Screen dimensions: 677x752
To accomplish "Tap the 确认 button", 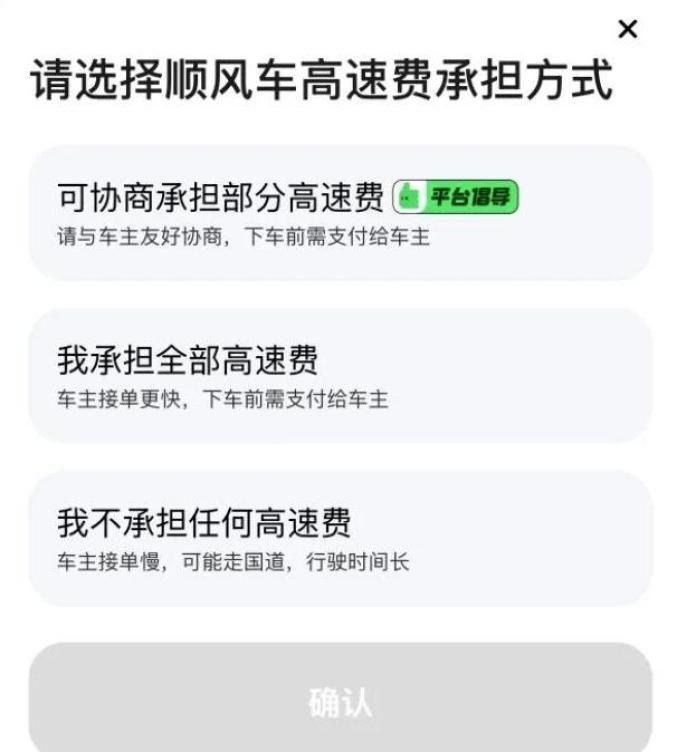I will coord(339,702).
